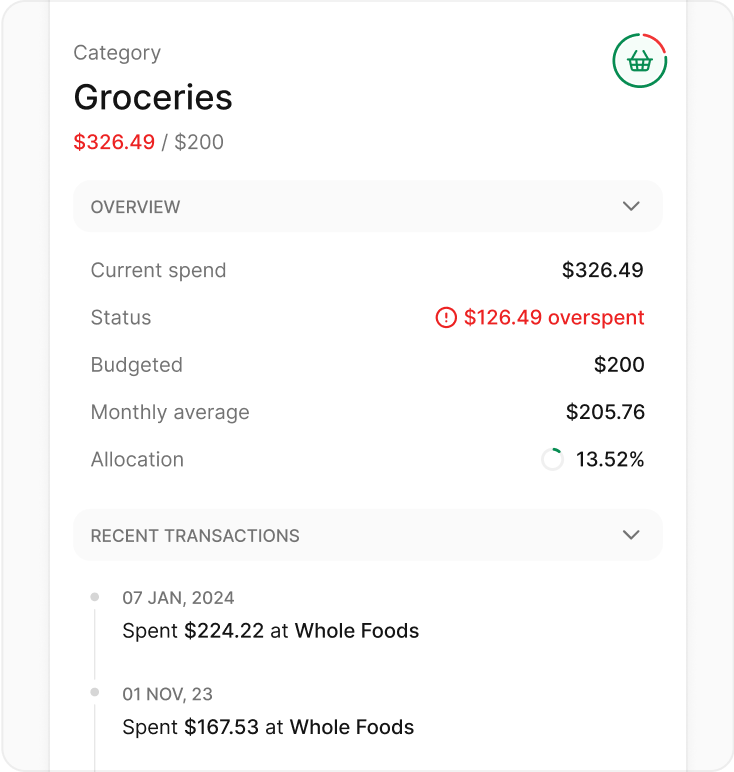The height and width of the screenshot is (772, 734).
Task: Open the RECENT TRANSACTIONS chevron menu
Action: tap(631, 535)
